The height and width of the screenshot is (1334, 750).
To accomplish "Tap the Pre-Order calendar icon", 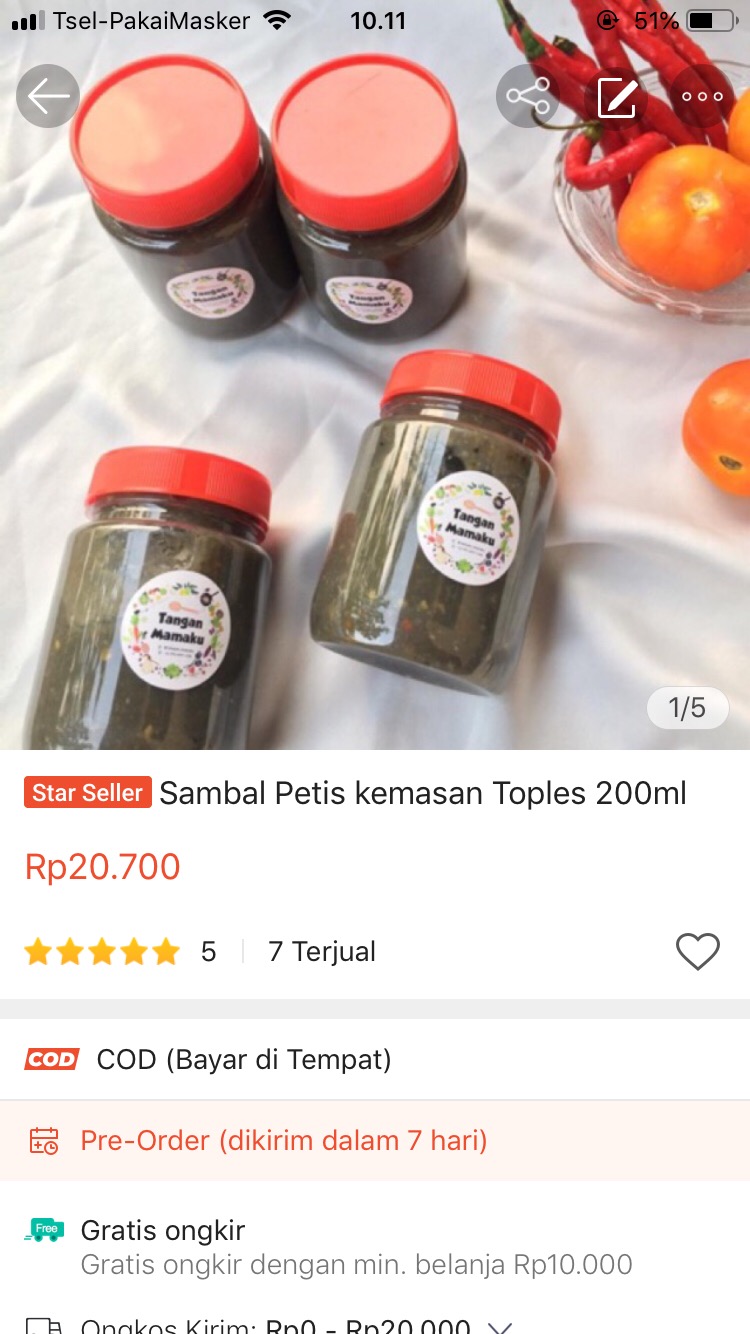I will point(45,1139).
